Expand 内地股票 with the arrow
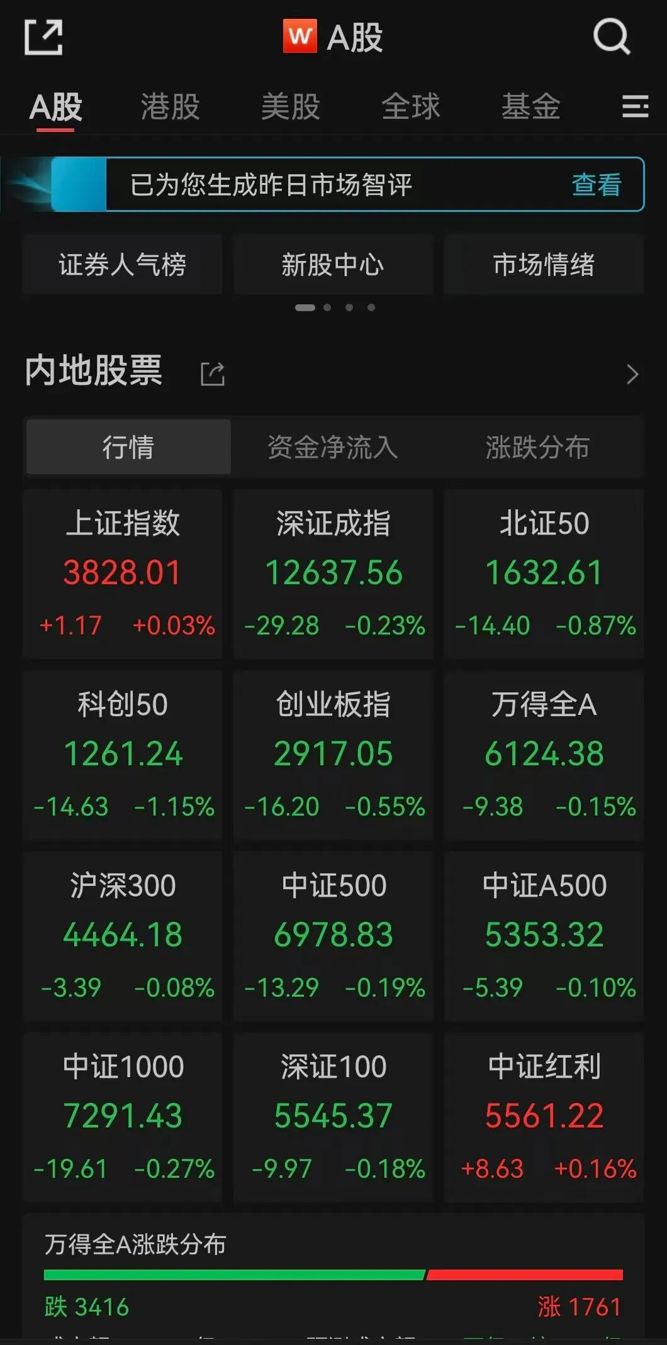Screen dimensions: 667x1345 (632, 375)
